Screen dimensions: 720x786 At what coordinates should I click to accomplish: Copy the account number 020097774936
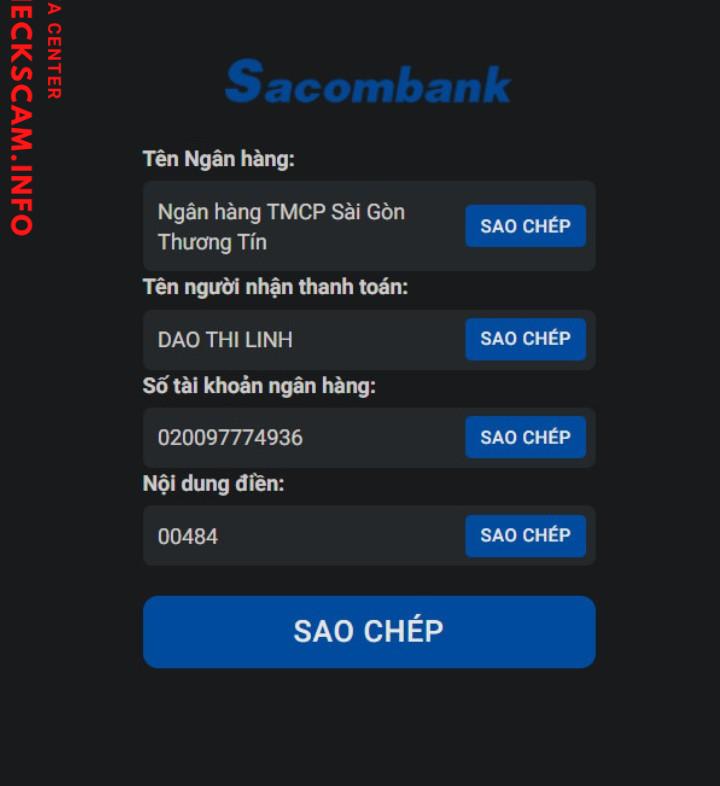(x=525, y=437)
